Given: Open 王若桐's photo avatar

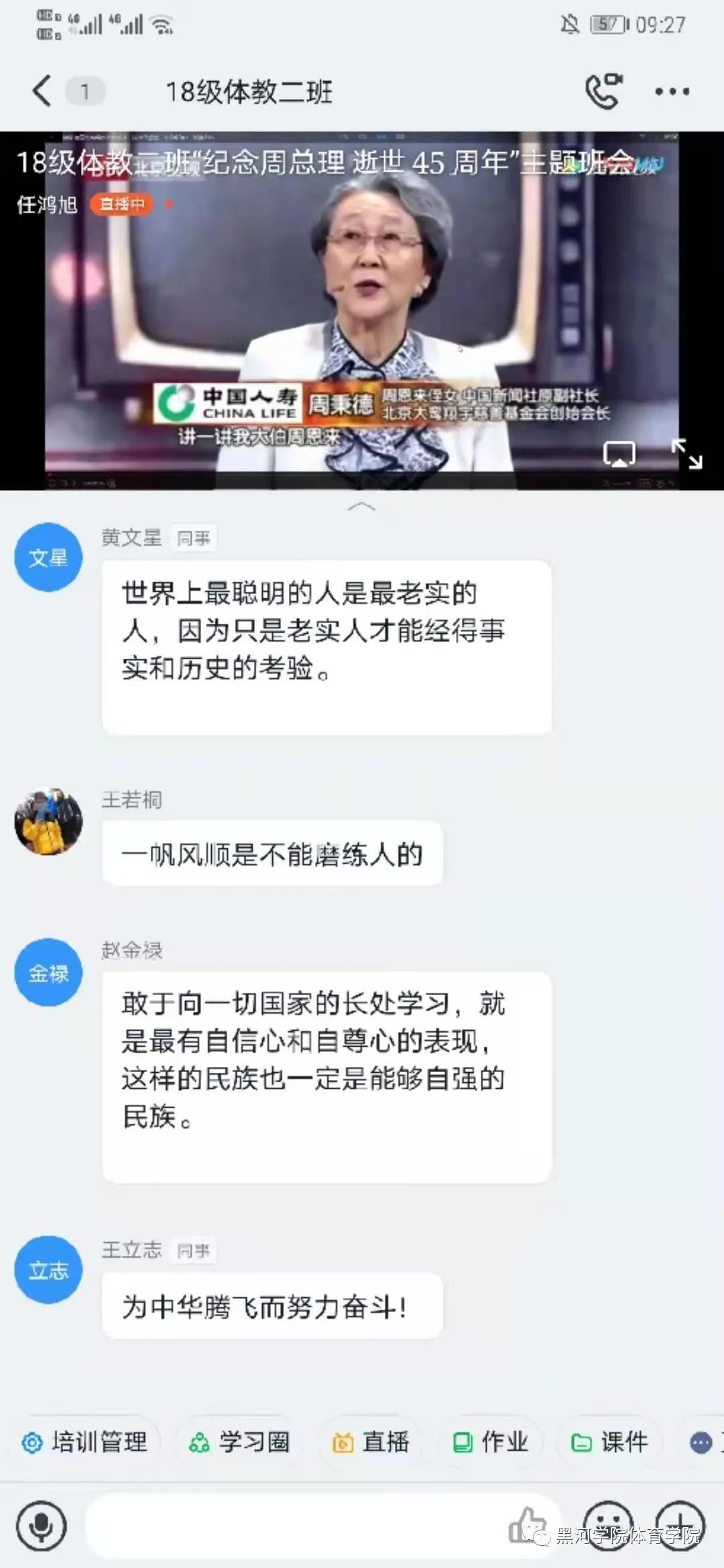Looking at the screenshot, I should 48,821.
